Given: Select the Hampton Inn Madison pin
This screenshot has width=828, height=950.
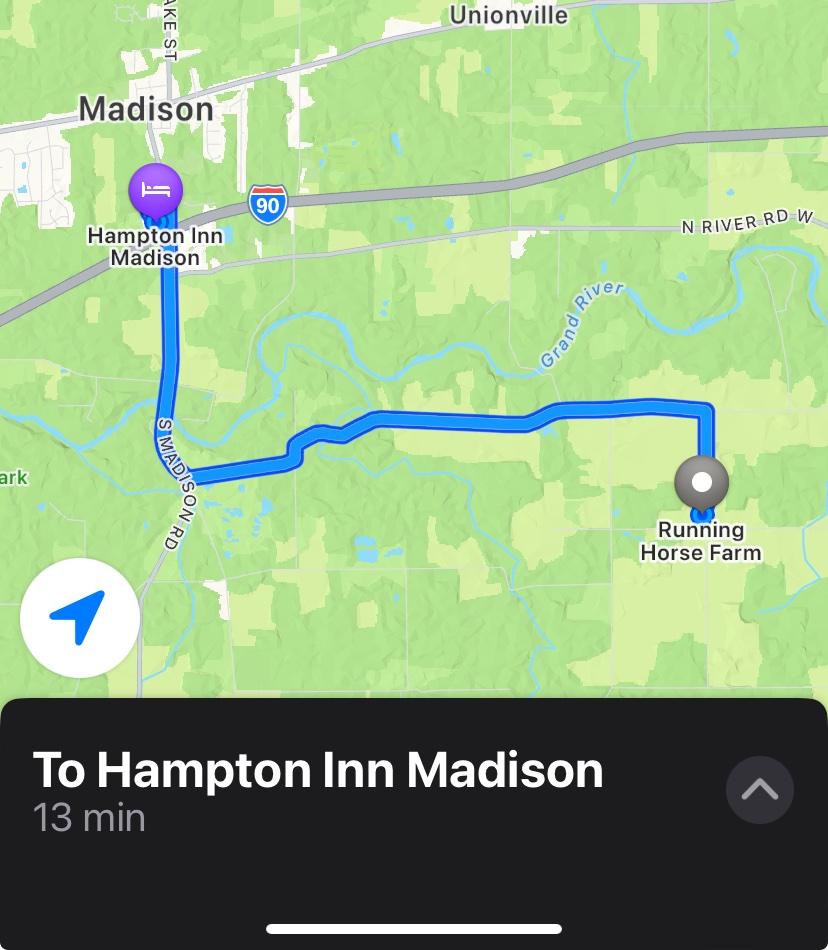Looking at the screenshot, I should point(155,190).
